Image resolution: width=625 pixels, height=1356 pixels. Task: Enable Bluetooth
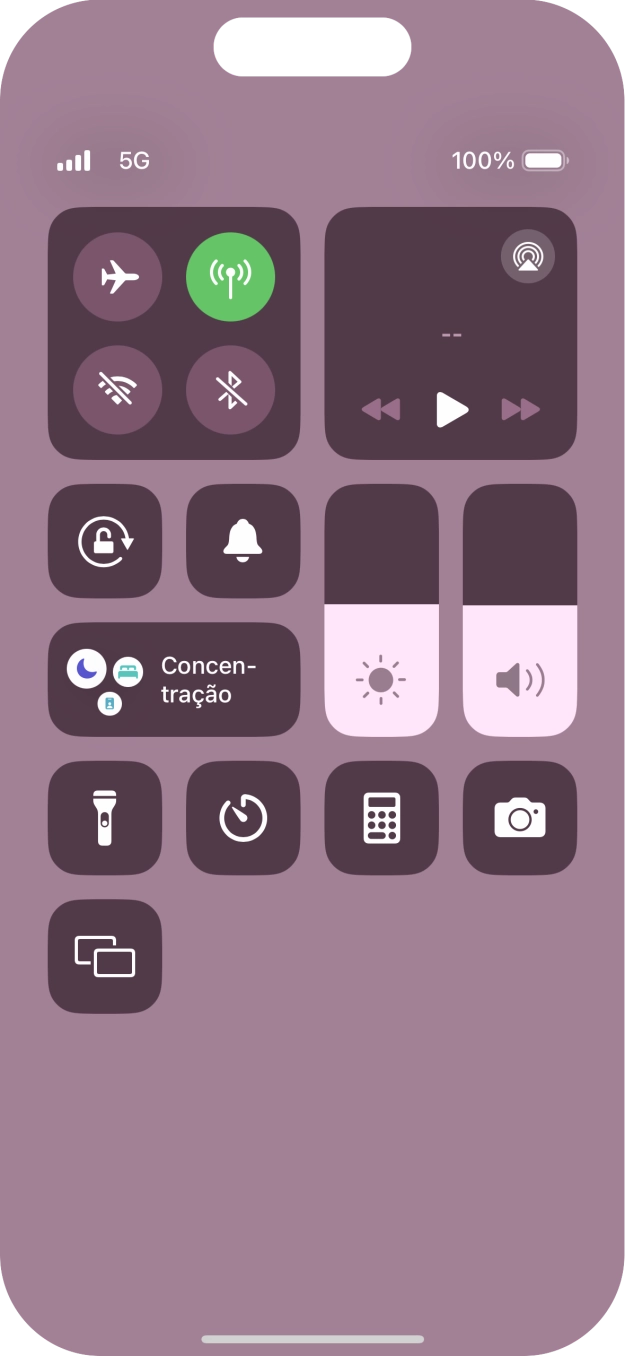[231, 390]
